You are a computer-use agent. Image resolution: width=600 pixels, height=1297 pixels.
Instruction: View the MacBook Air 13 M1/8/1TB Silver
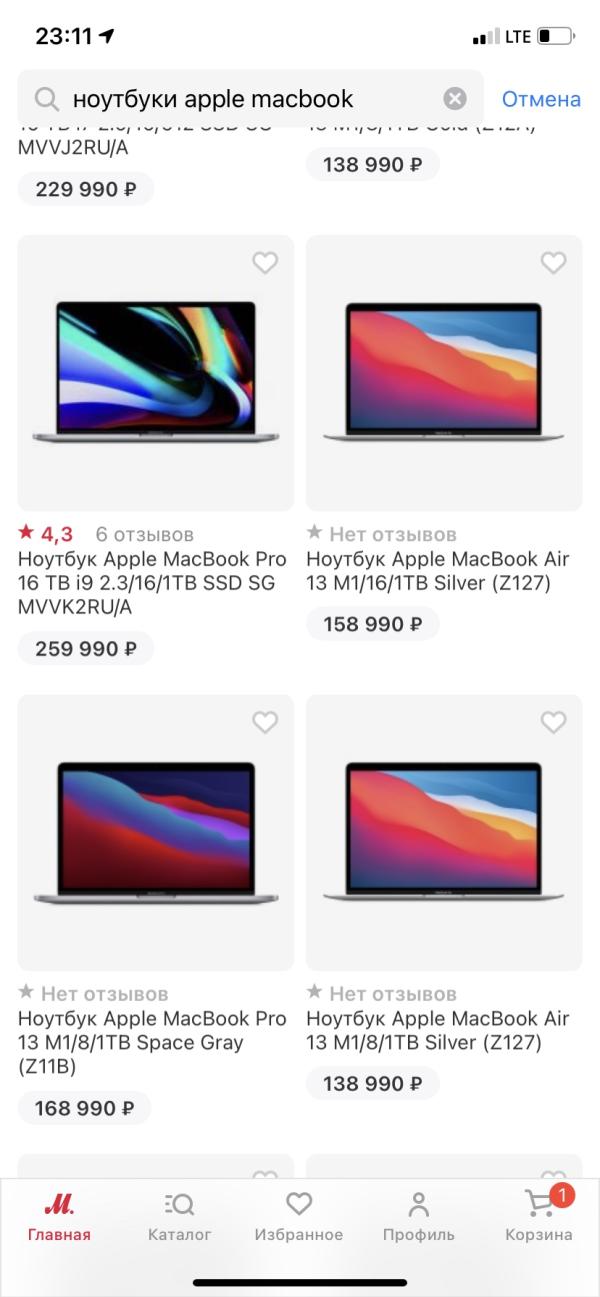(444, 832)
